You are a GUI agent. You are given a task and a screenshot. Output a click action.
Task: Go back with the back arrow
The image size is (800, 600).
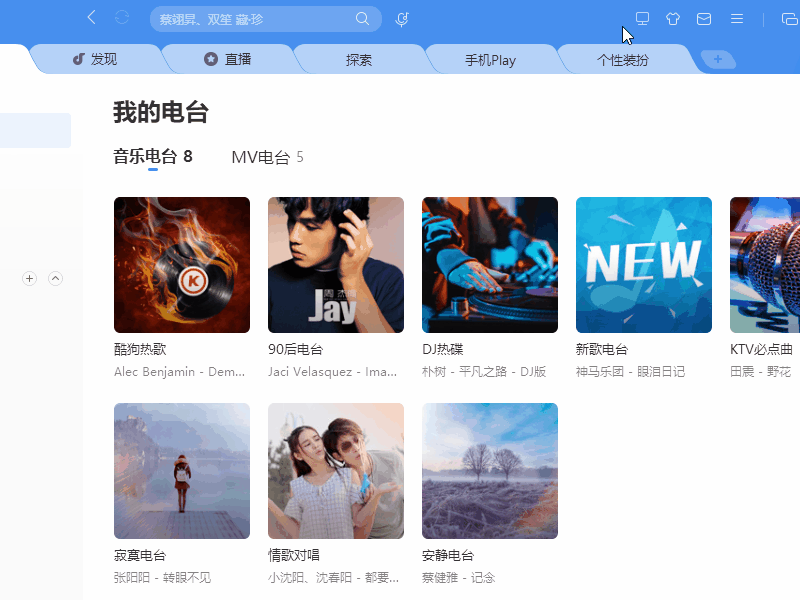pos(92,18)
